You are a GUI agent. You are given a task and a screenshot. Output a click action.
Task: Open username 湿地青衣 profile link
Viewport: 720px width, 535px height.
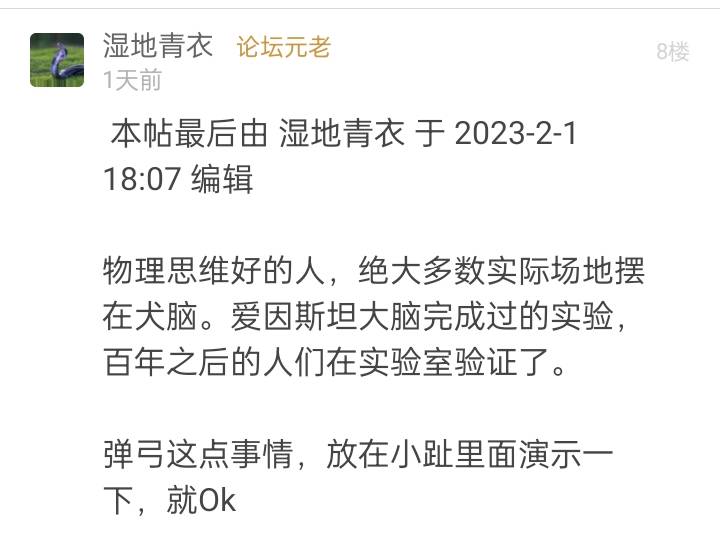click(158, 46)
